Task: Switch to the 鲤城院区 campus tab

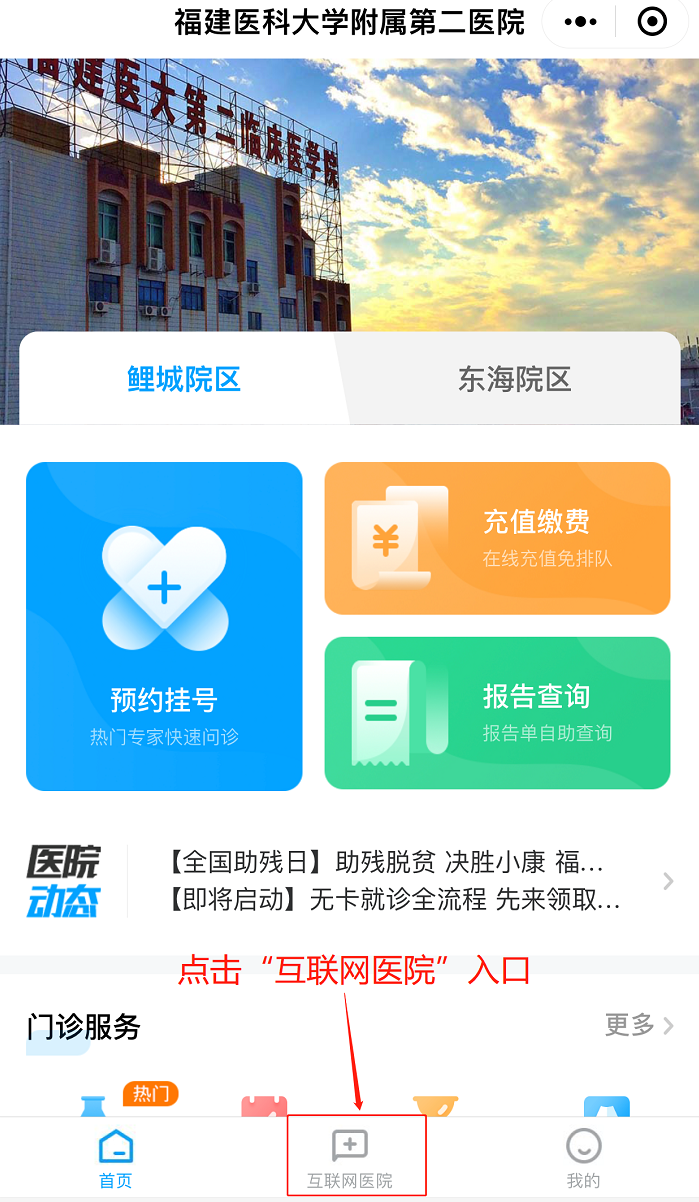Action: pyautogui.click(x=184, y=380)
